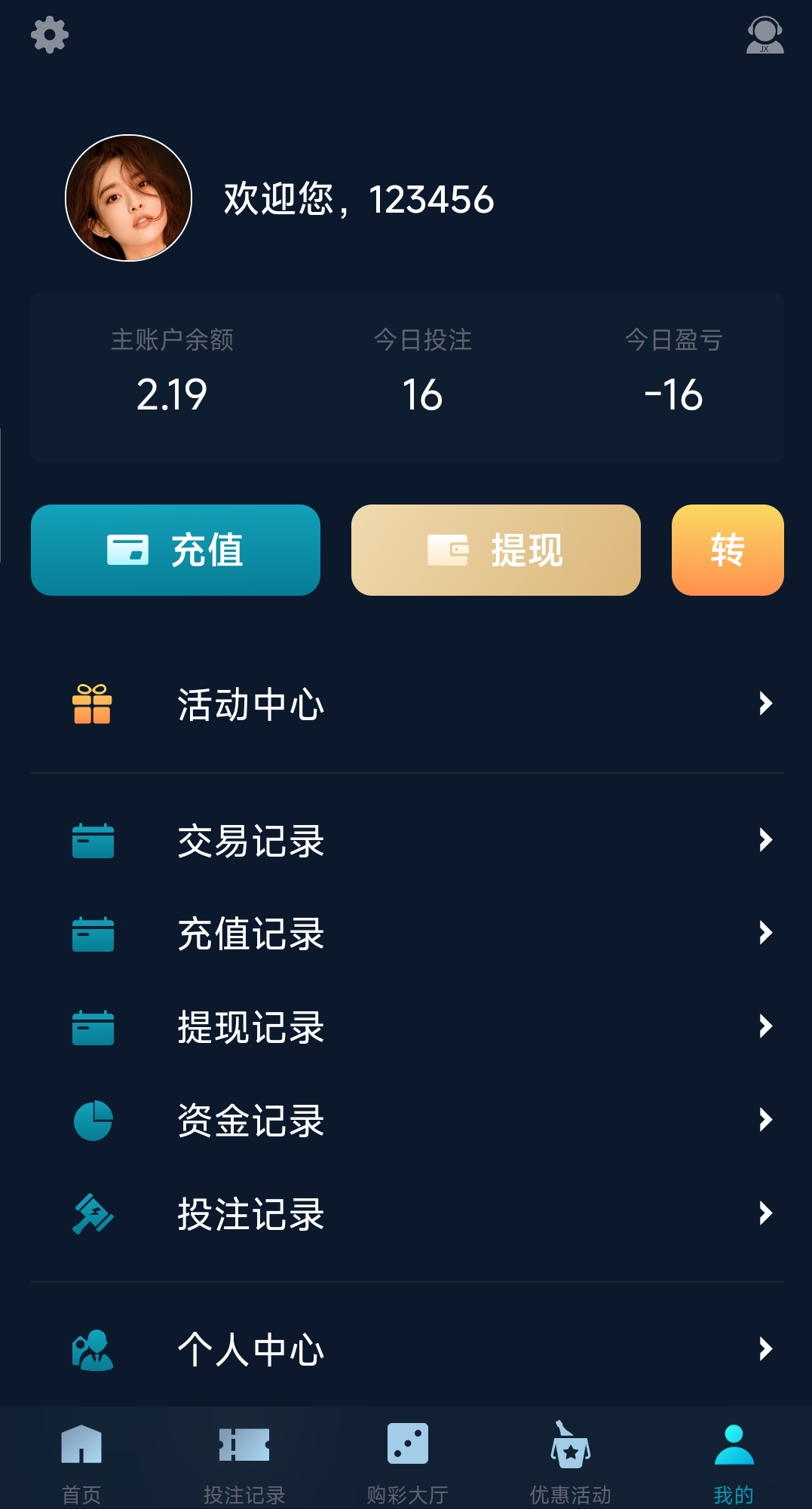
Task: View 资金记录 fund records
Action: tap(407, 1121)
